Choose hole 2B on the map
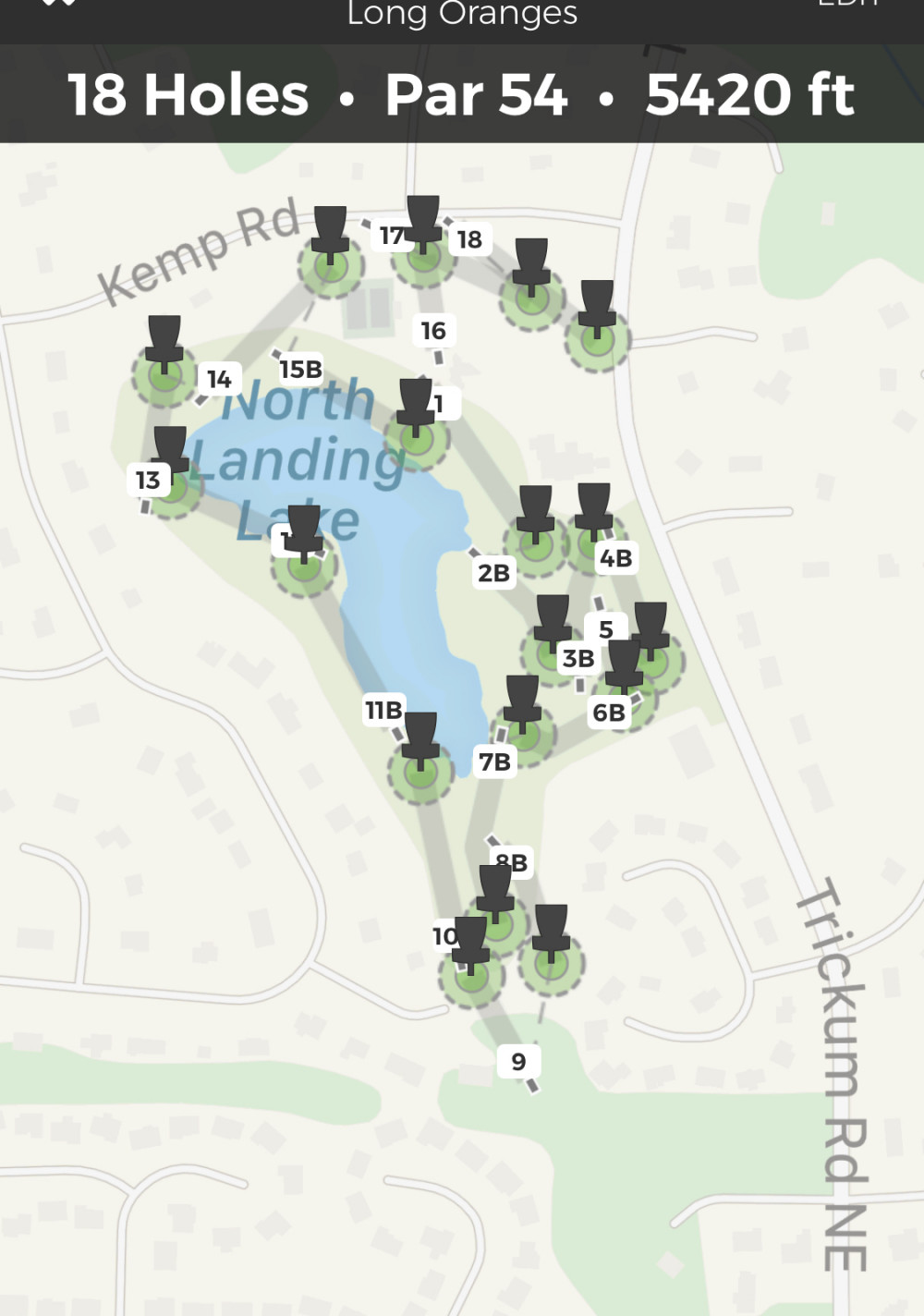The image size is (924, 1316). point(493,573)
